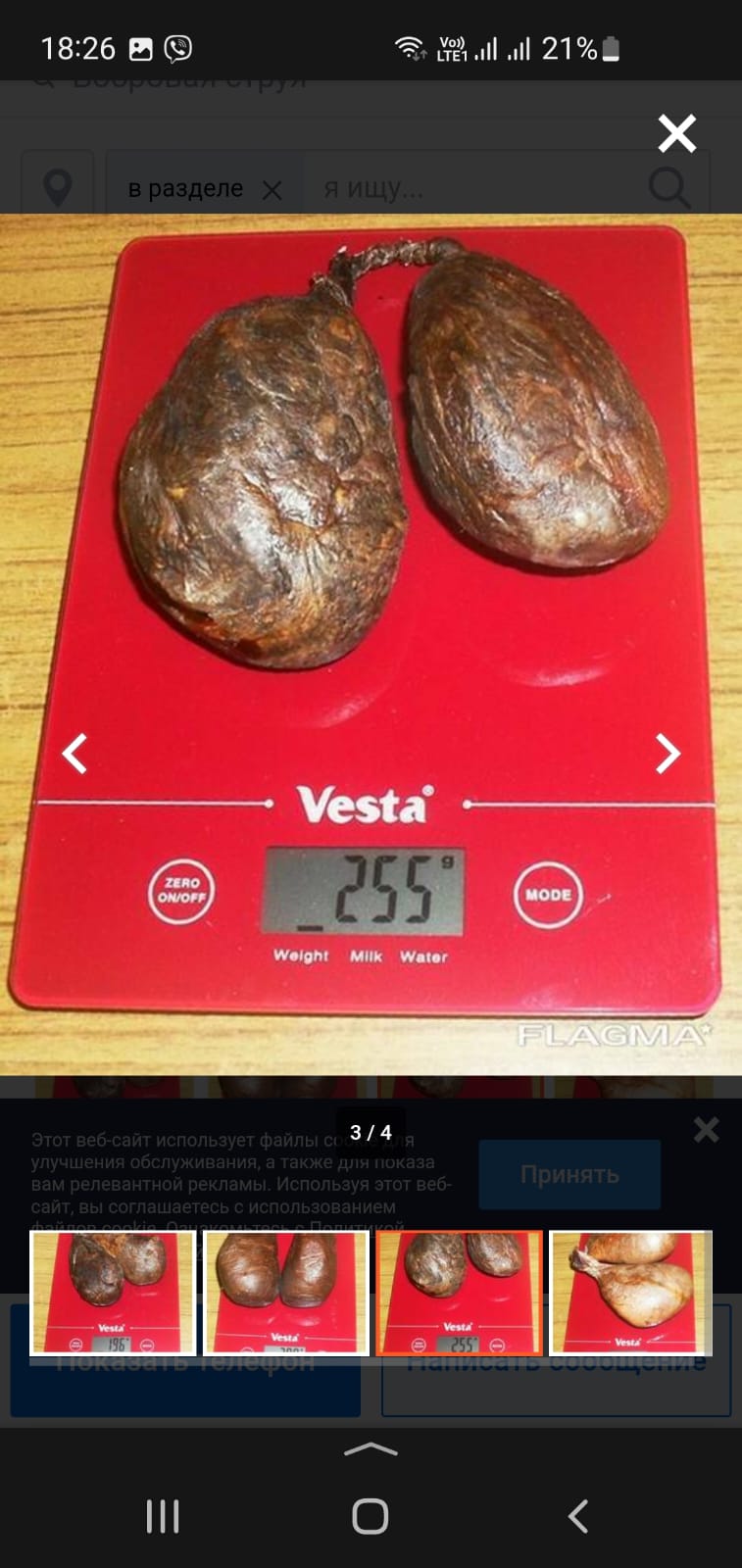Select the second thumbnail photo
742x1568 pixels.
pos(286,1293)
